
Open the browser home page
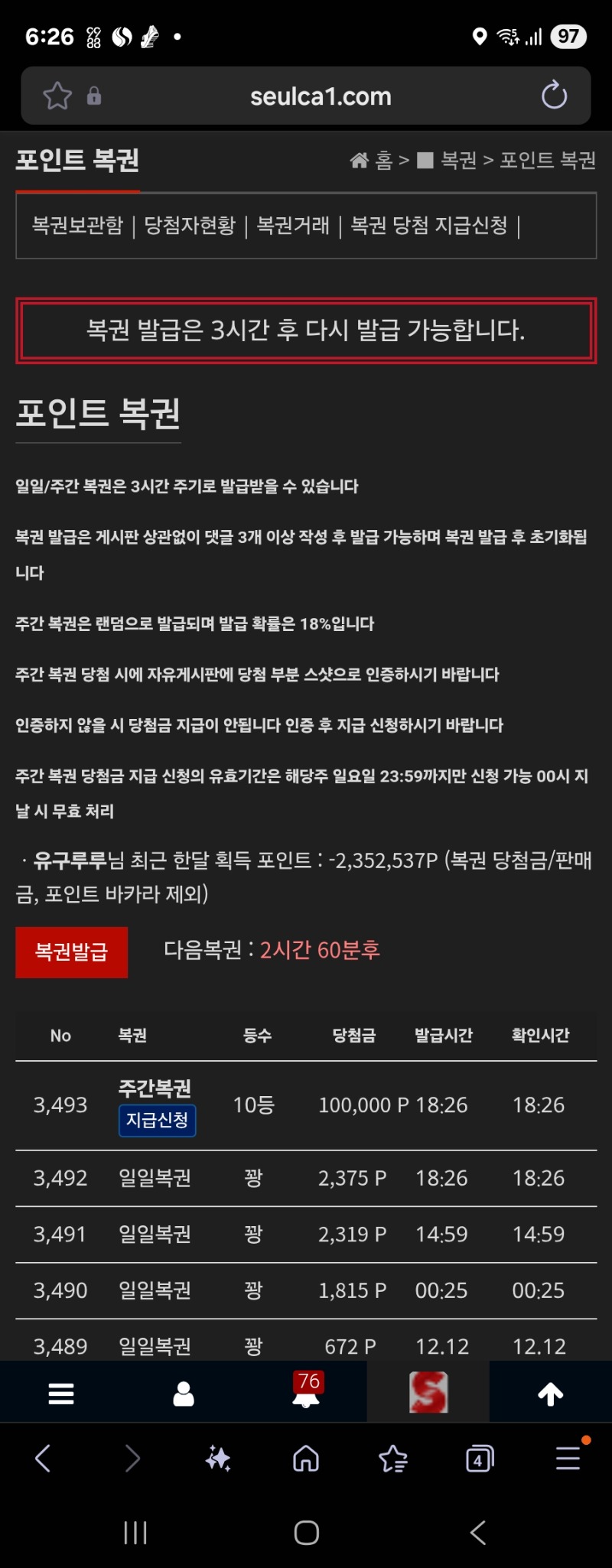tap(306, 1459)
